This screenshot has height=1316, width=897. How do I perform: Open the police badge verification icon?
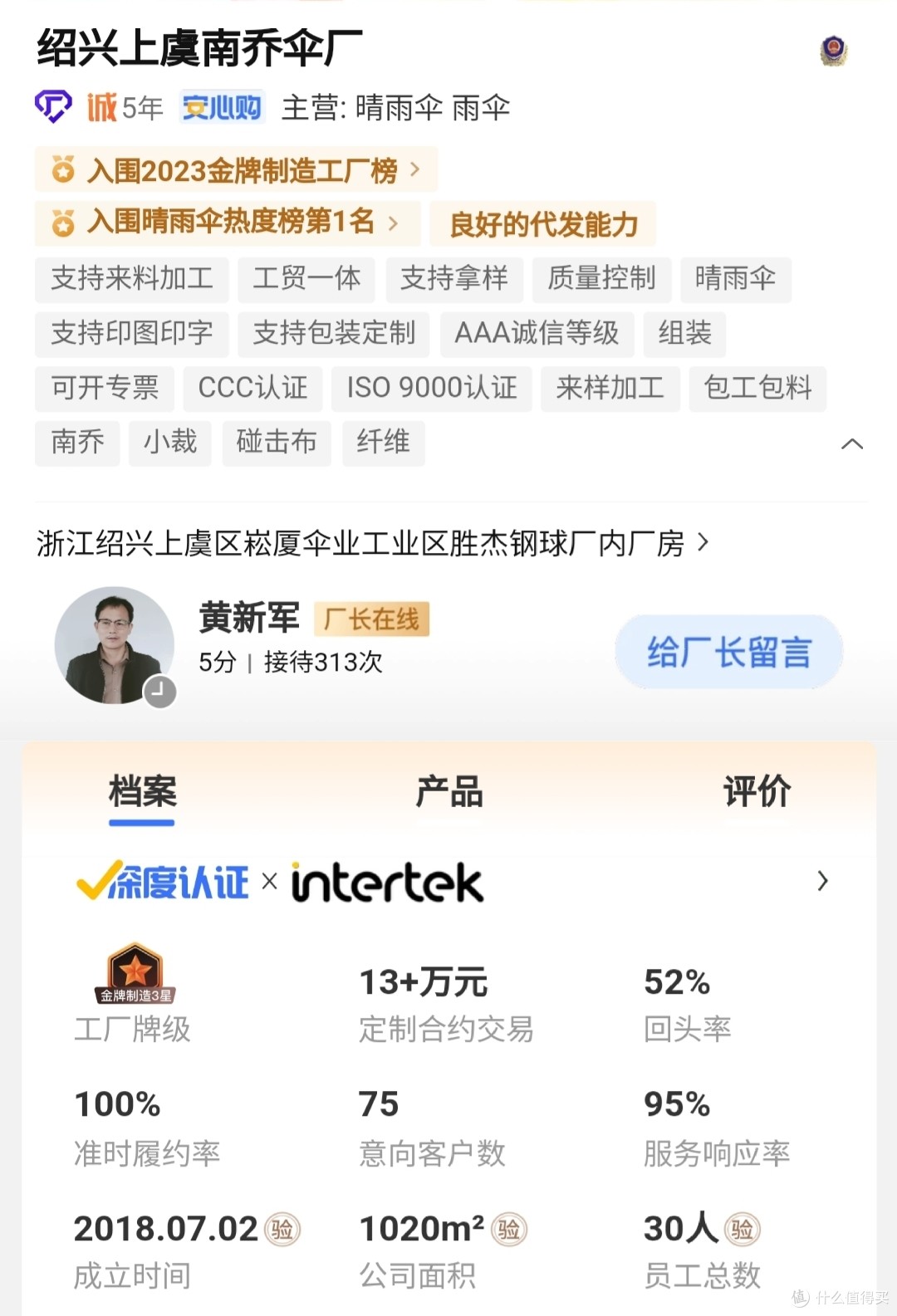point(833,51)
